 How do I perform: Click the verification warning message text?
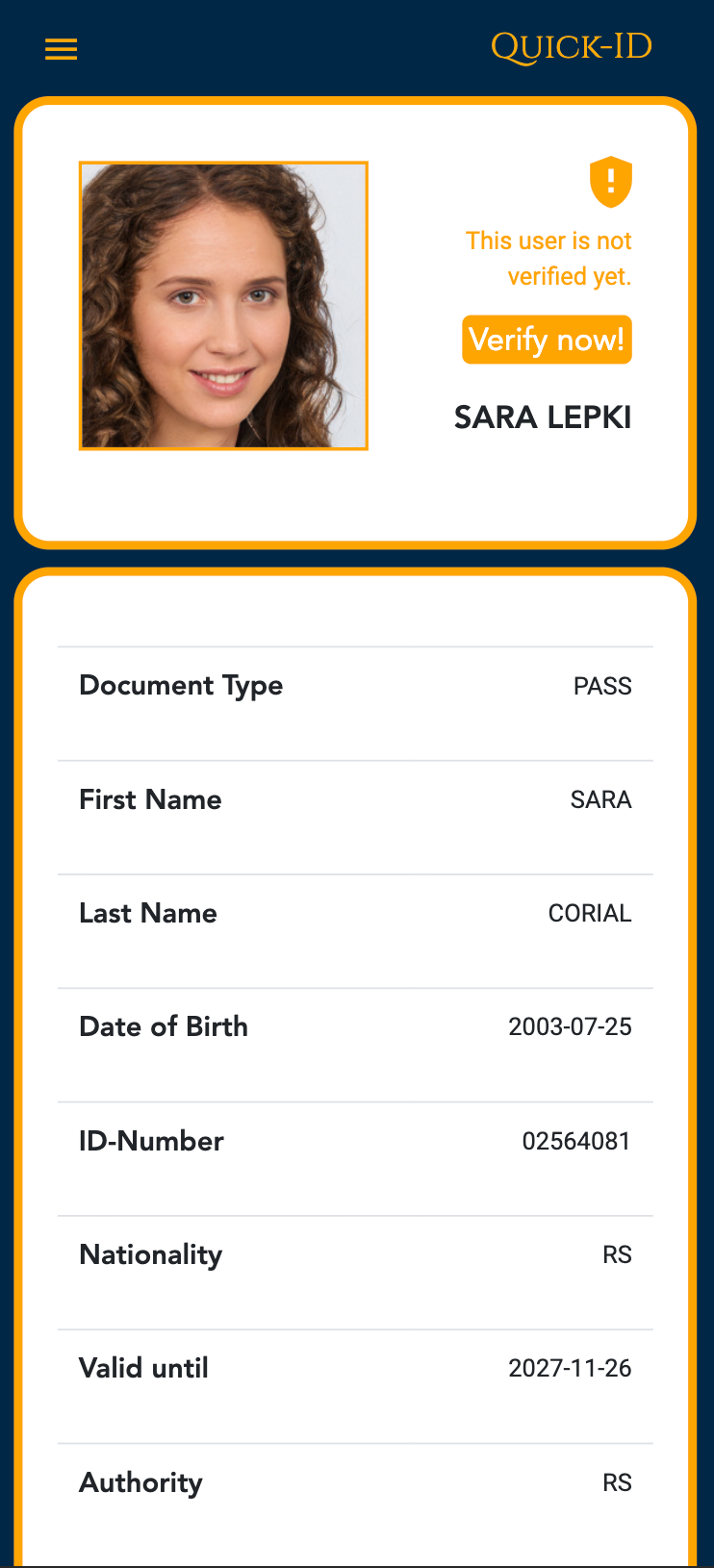[x=548, y=258]
